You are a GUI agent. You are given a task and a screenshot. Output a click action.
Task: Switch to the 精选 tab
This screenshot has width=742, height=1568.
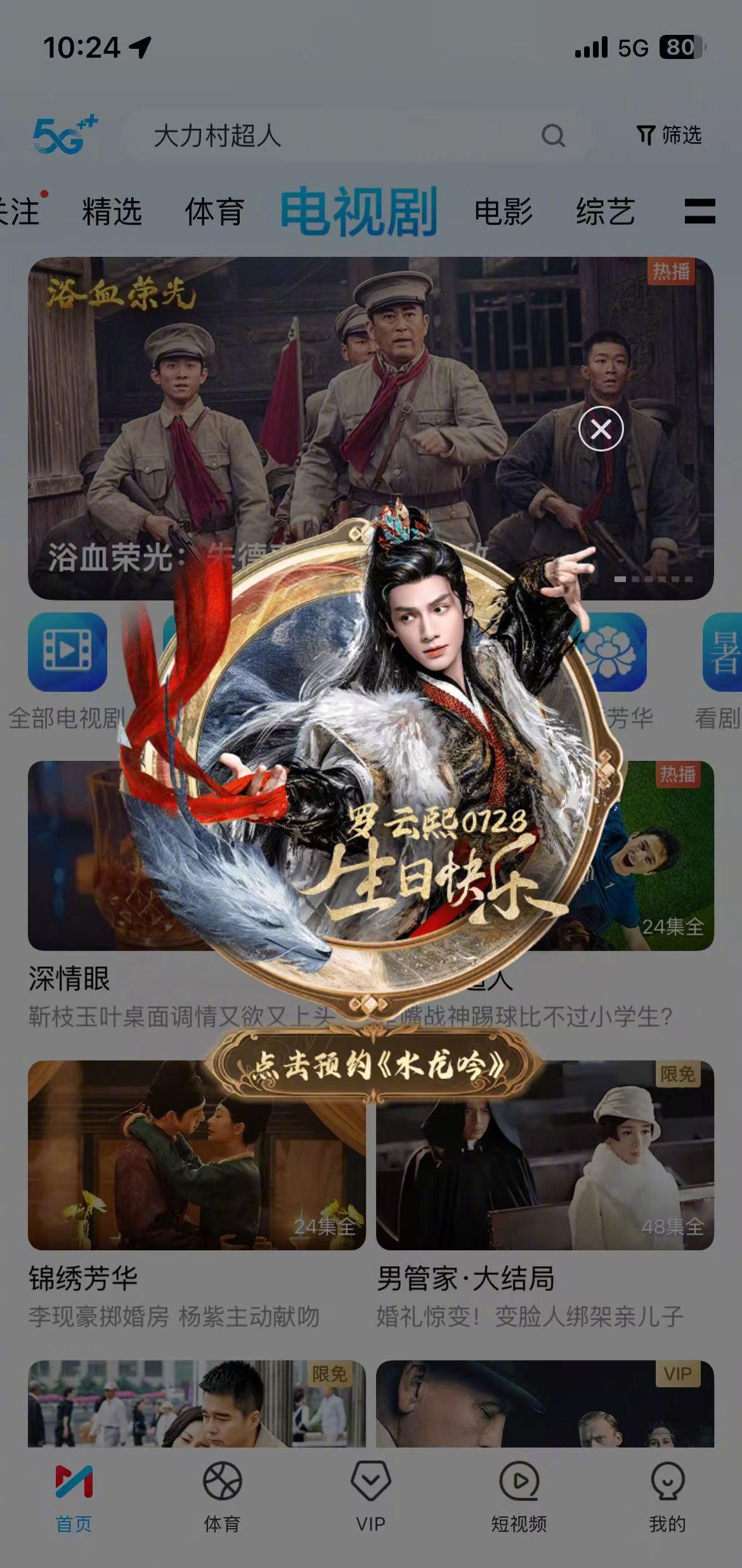[112, 211]
